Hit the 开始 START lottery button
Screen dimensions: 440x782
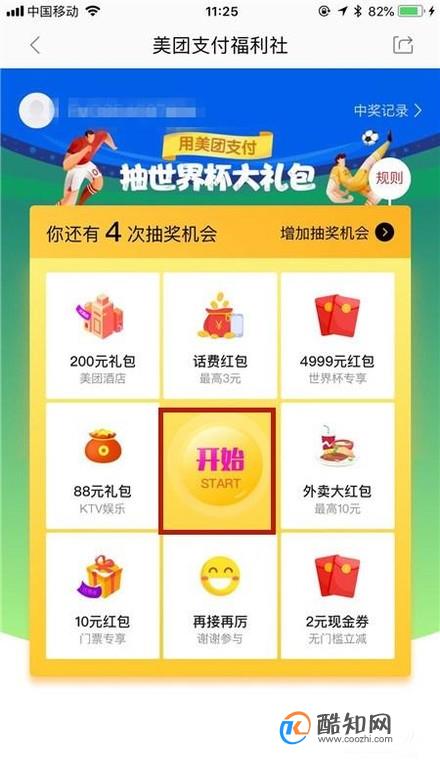click(218, 470)
